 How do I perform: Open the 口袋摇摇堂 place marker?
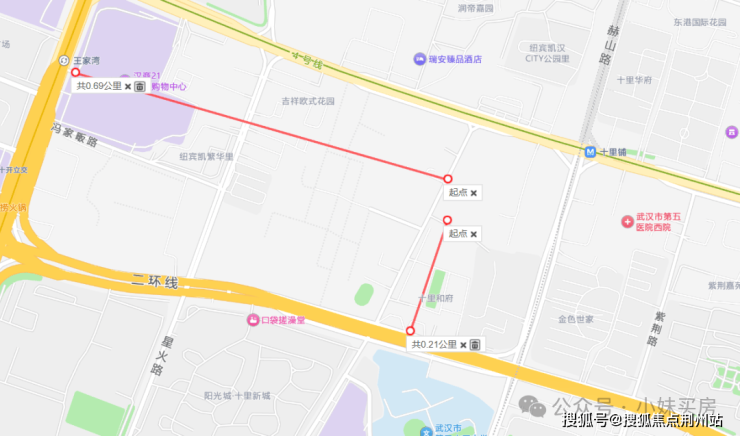[x=252, y=320]
